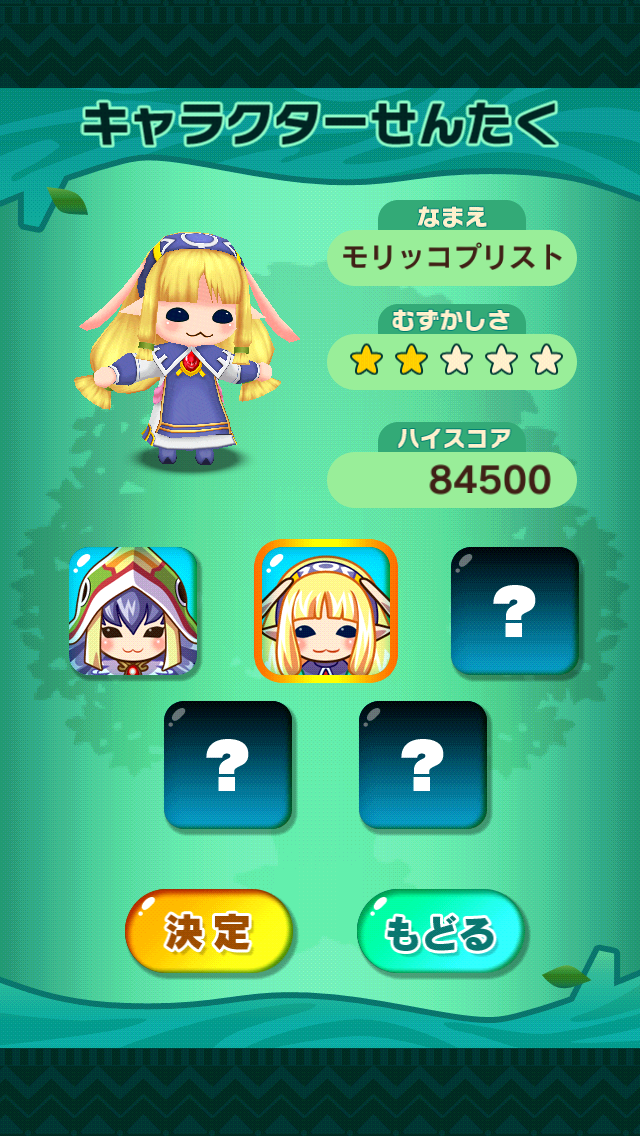Viewport: 640px width, 1136px height.
Task: Select the blonde priest character tile
Action: click(x=326, y=611)
